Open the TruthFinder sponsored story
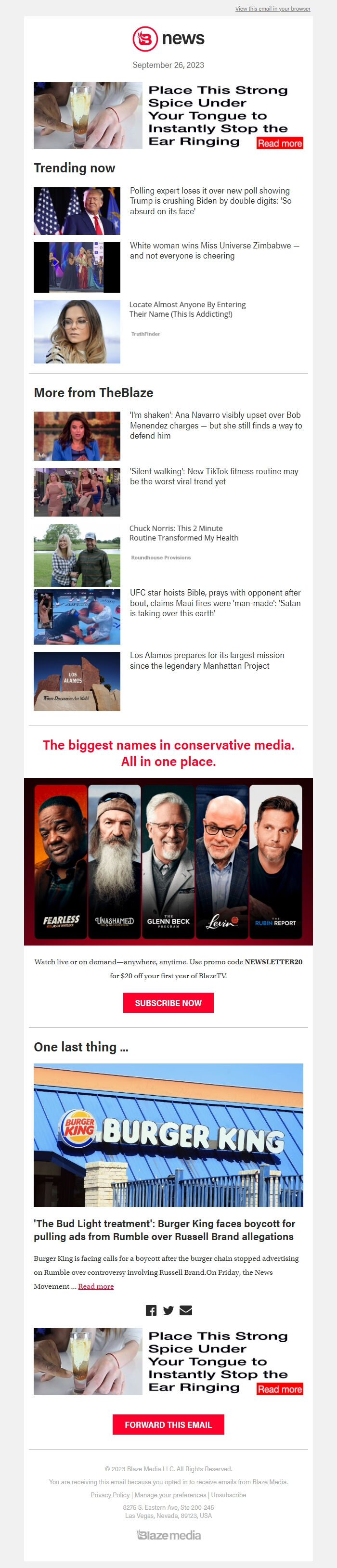The image size is (337, 1568). [187, 309]
